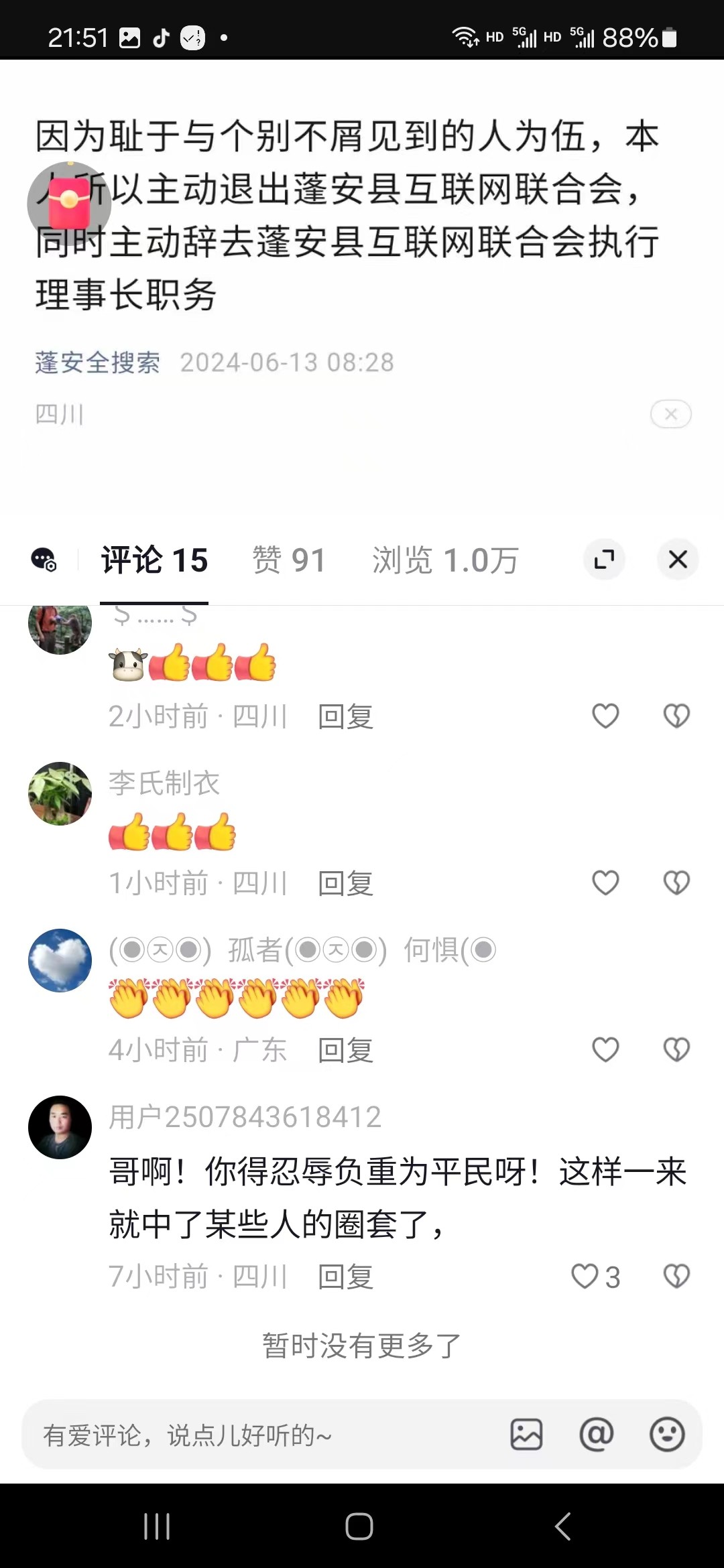Attach a picture to your comment
The width and height of the screenshot is (724, 1568).
(x=526, y=1435)
